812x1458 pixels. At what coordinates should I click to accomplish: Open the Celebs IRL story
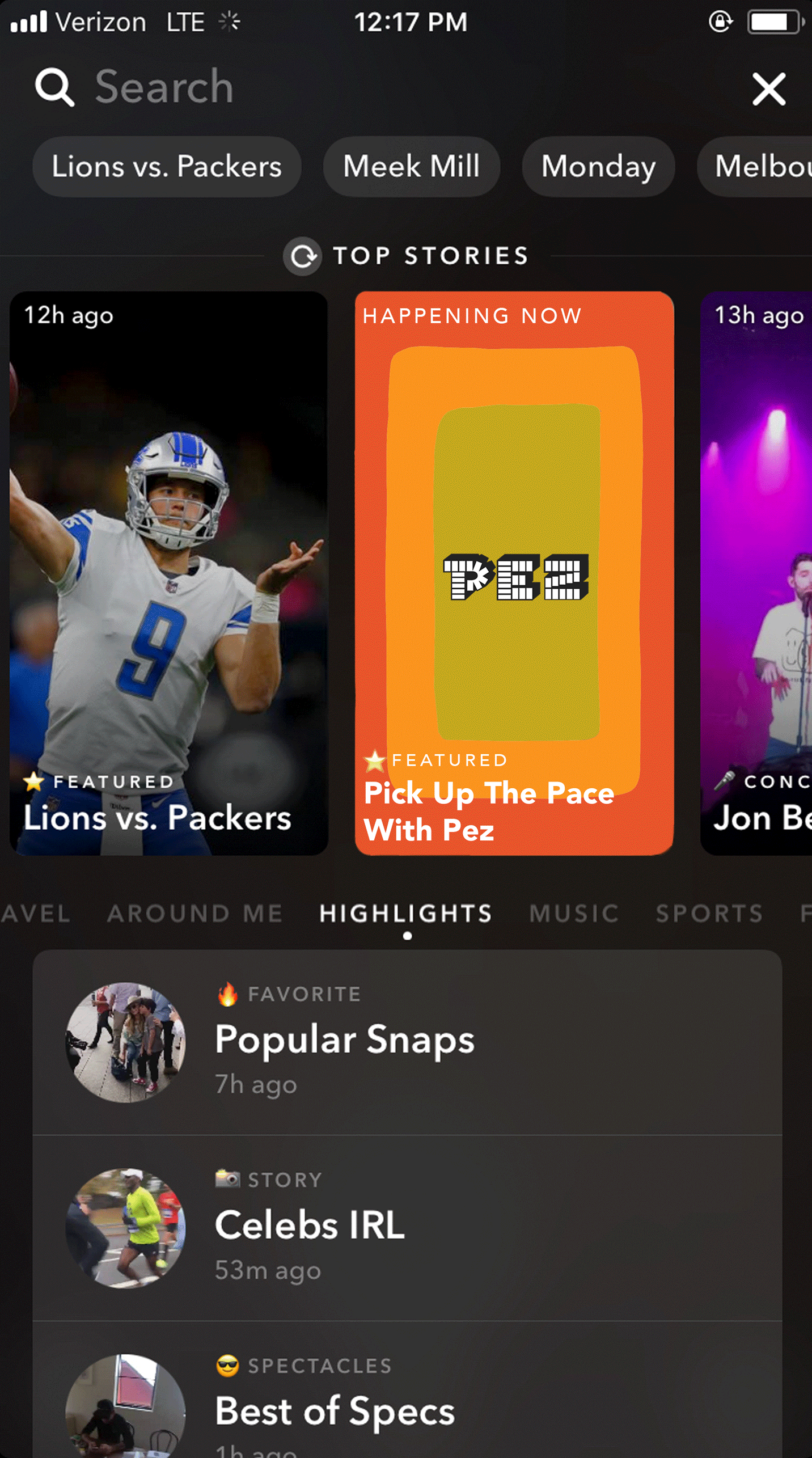click(x=407, y=1228)
